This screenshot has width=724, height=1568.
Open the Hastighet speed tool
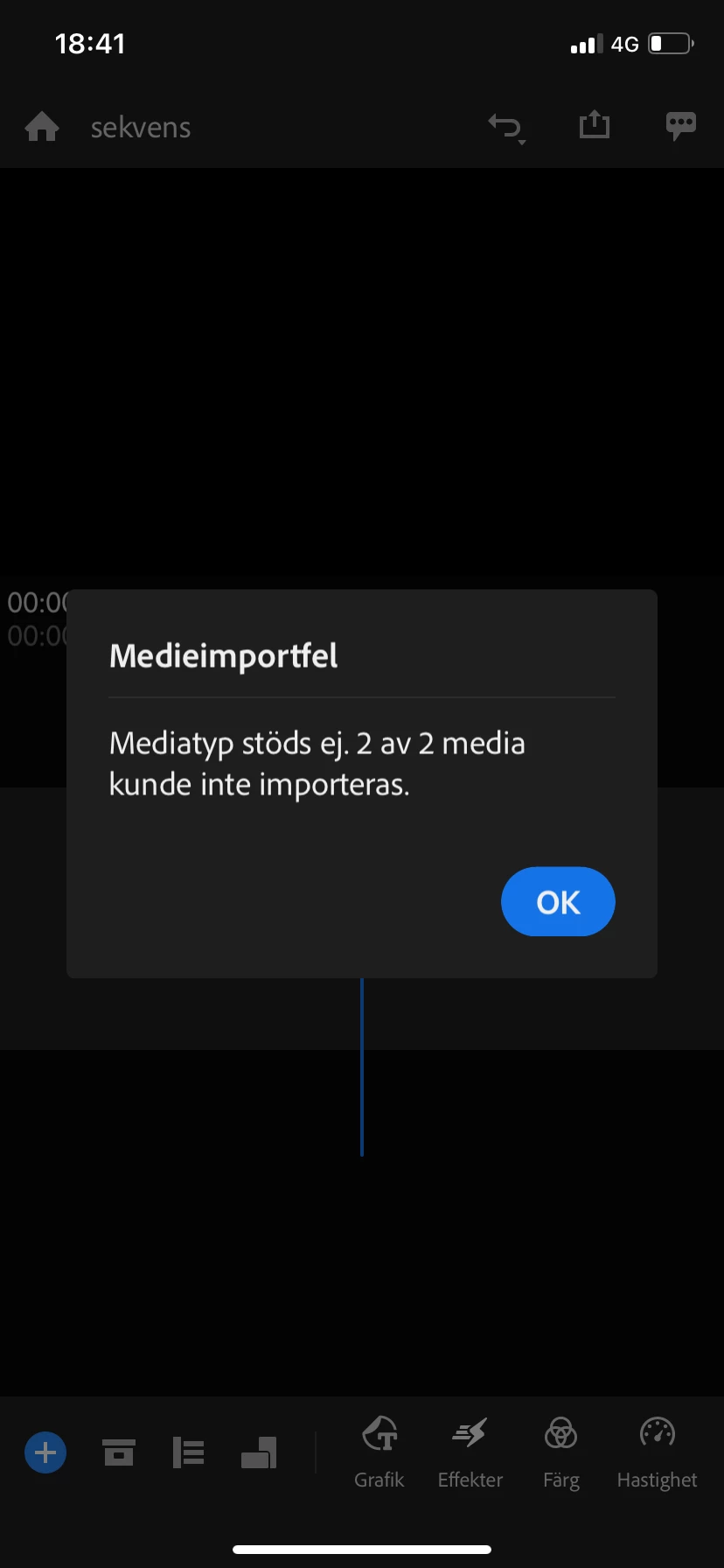click(x=657, y=1452)
